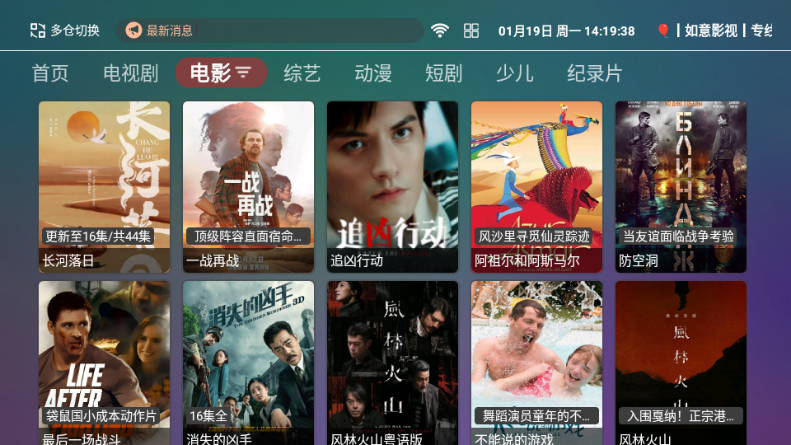Open the 最后一场战斗 movie card

[x=104, y=364]
